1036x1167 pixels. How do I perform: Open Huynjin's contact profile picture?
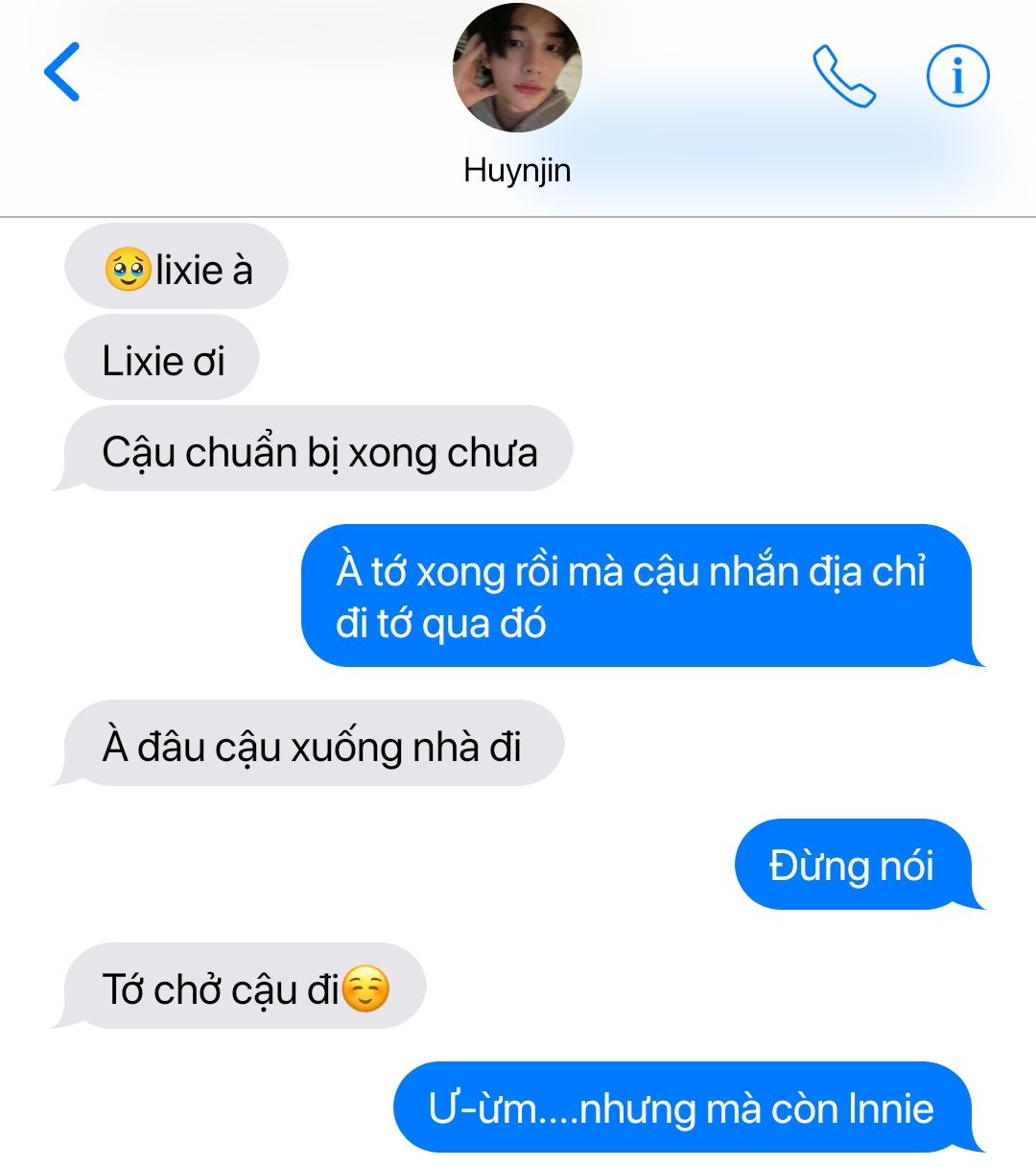pos(517,67)
